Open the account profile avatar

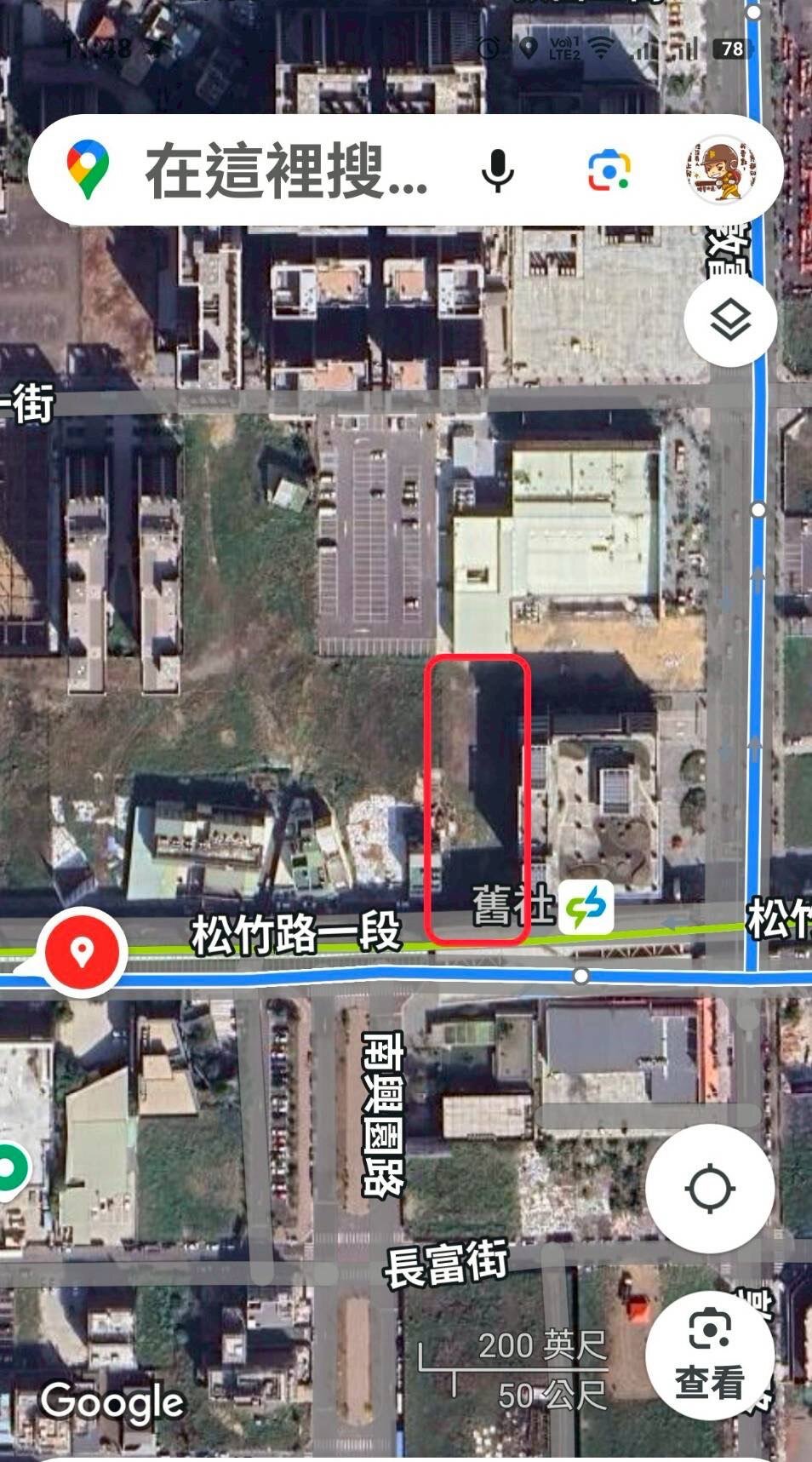(x=722, y=170)
